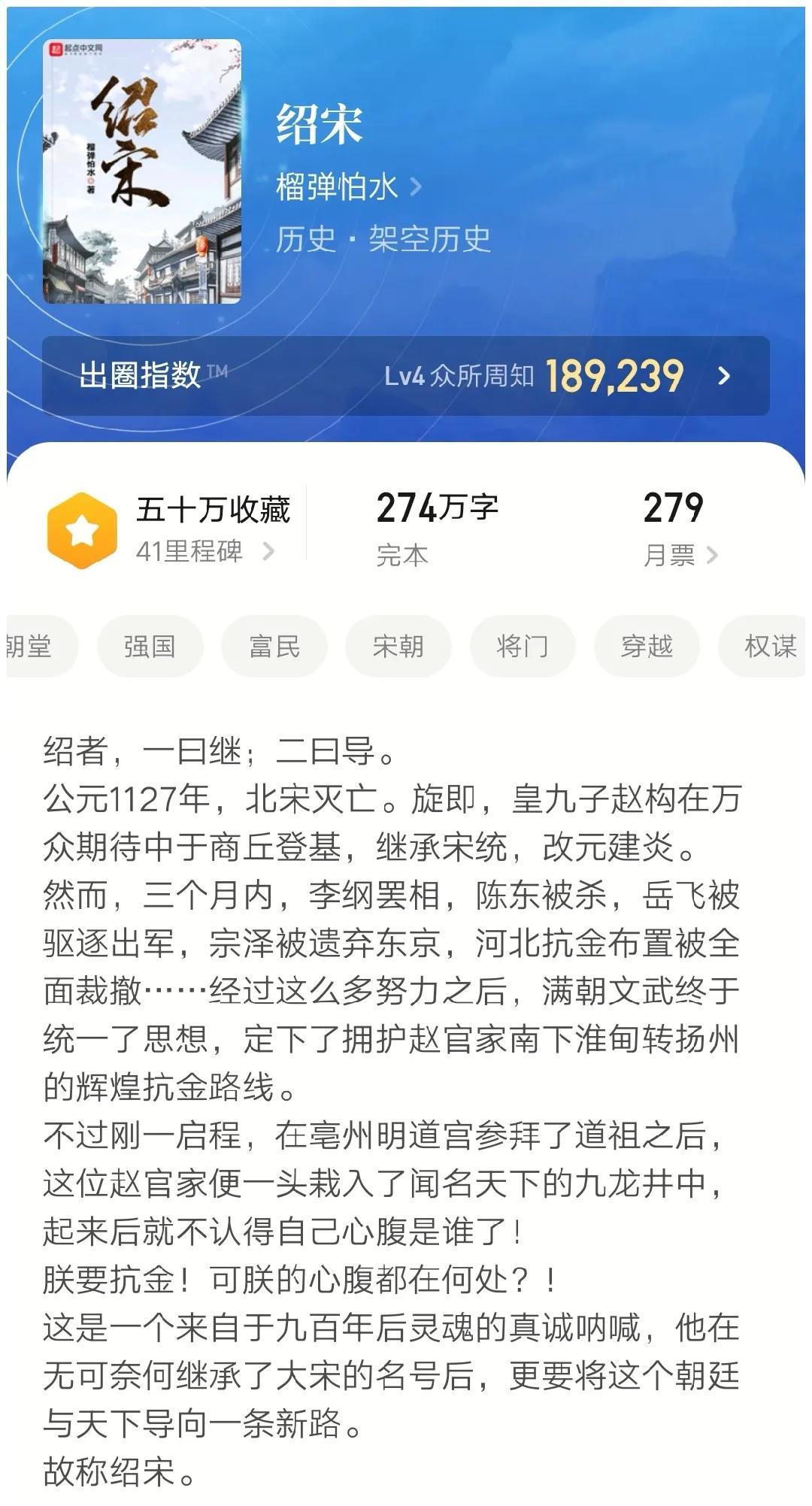
Task: Select the 将门 tag chip
Action: tap(523, 646)
